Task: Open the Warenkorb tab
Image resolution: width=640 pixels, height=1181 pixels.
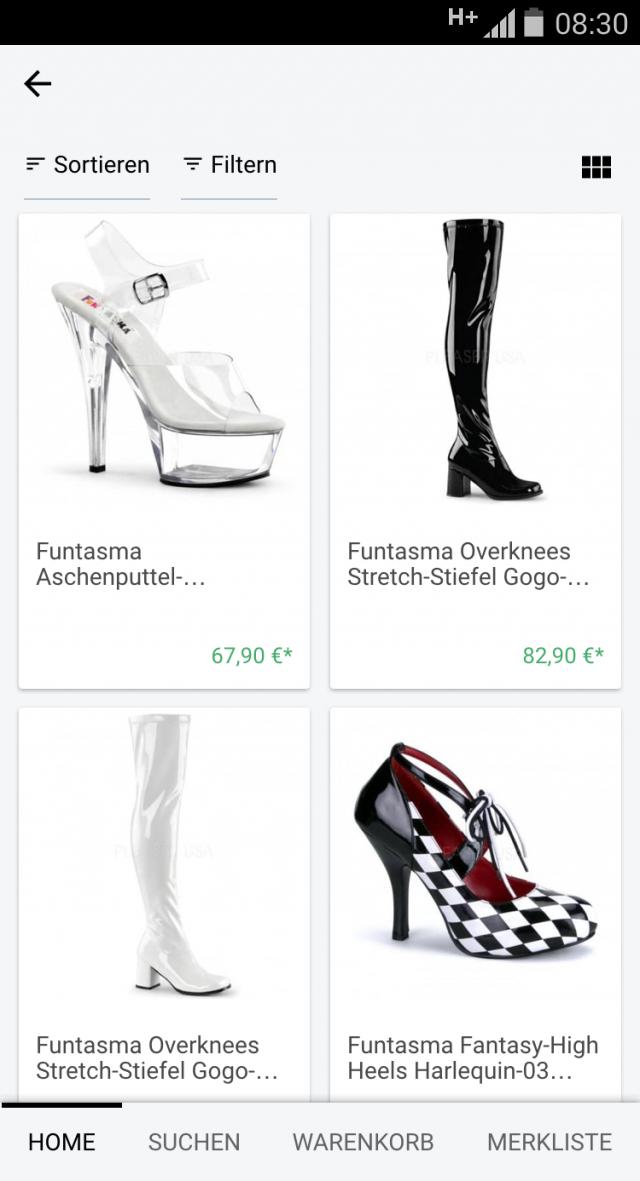Action: pos(363,1142)
